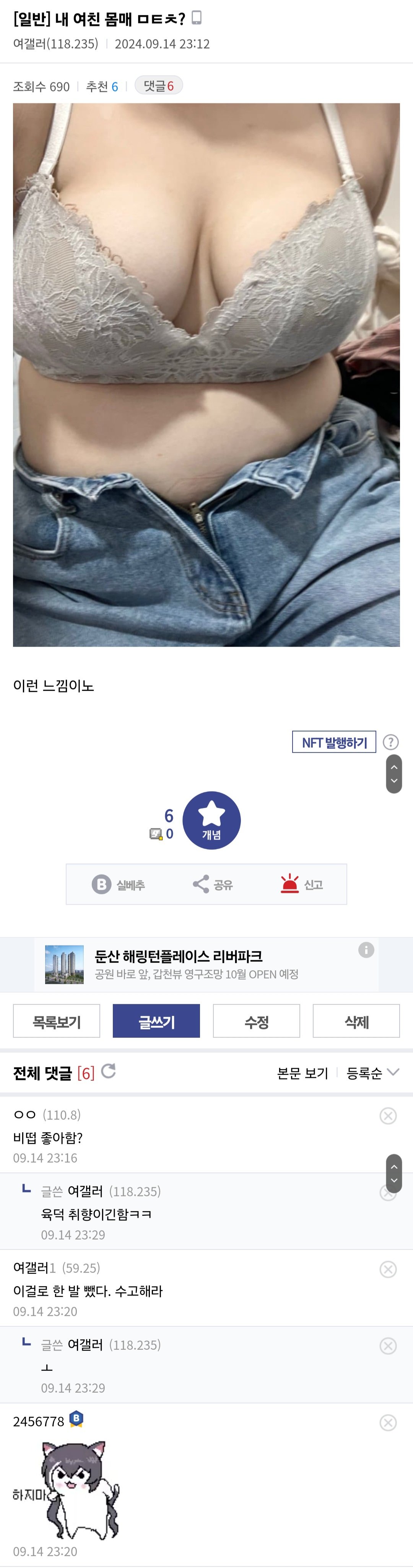Delete comment by ㅇㅇ (110.8)
This screenshot has height=1568, width=413.
388,1116
